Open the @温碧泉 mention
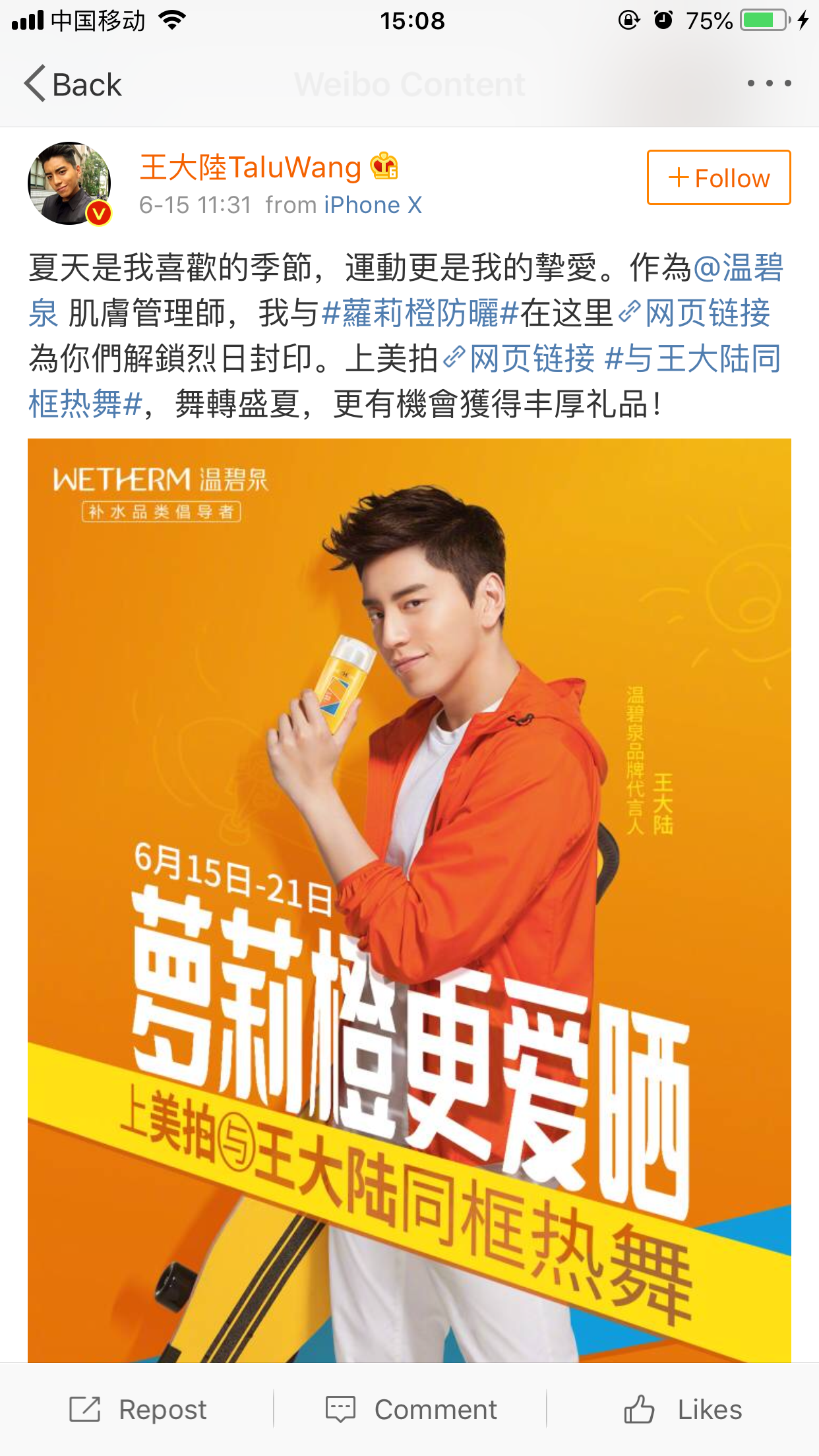Image resolution: width=819 pixels, height=1456 pixels. 737,268
